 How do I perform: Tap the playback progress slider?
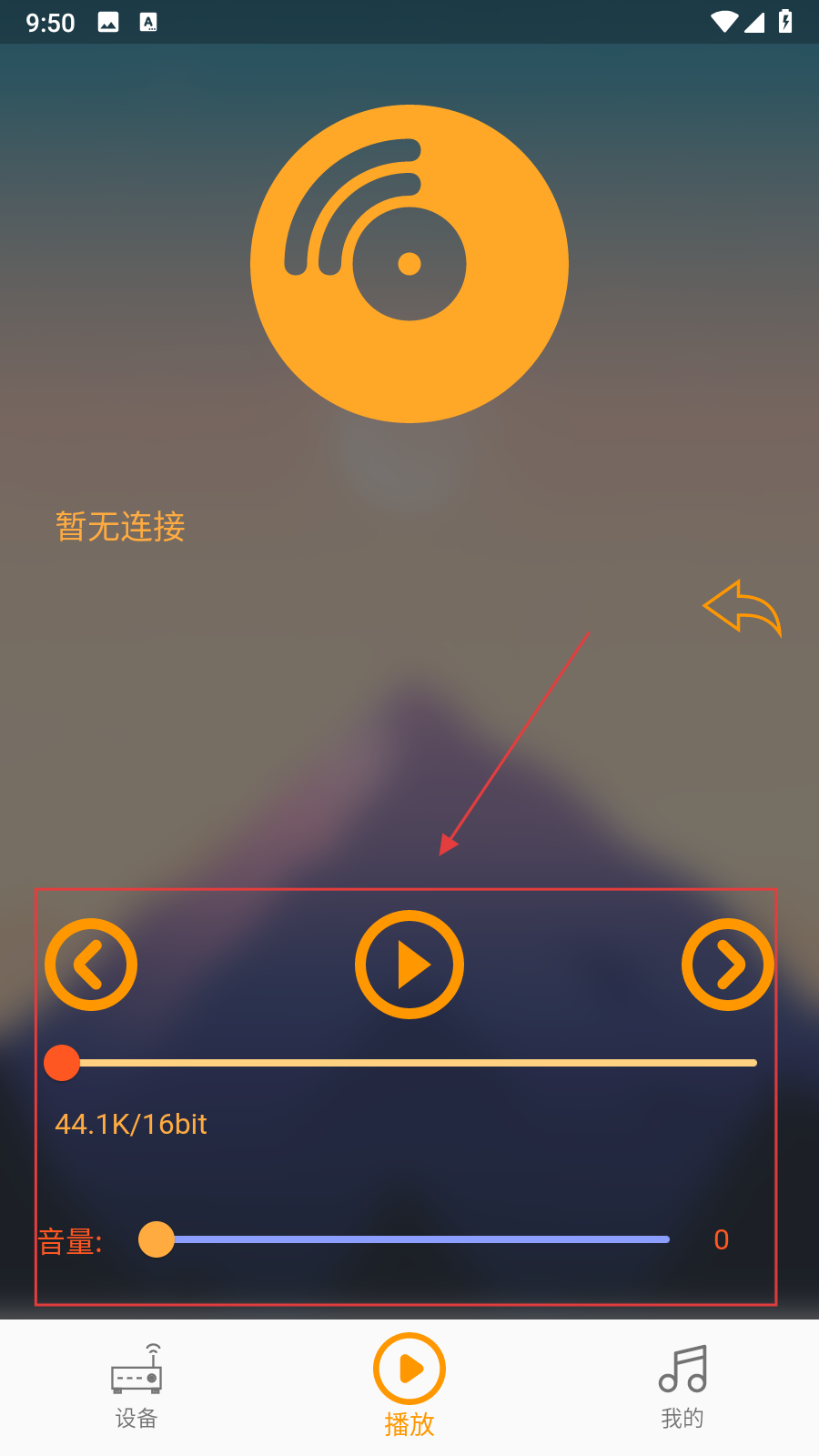tap(409, 1063)
